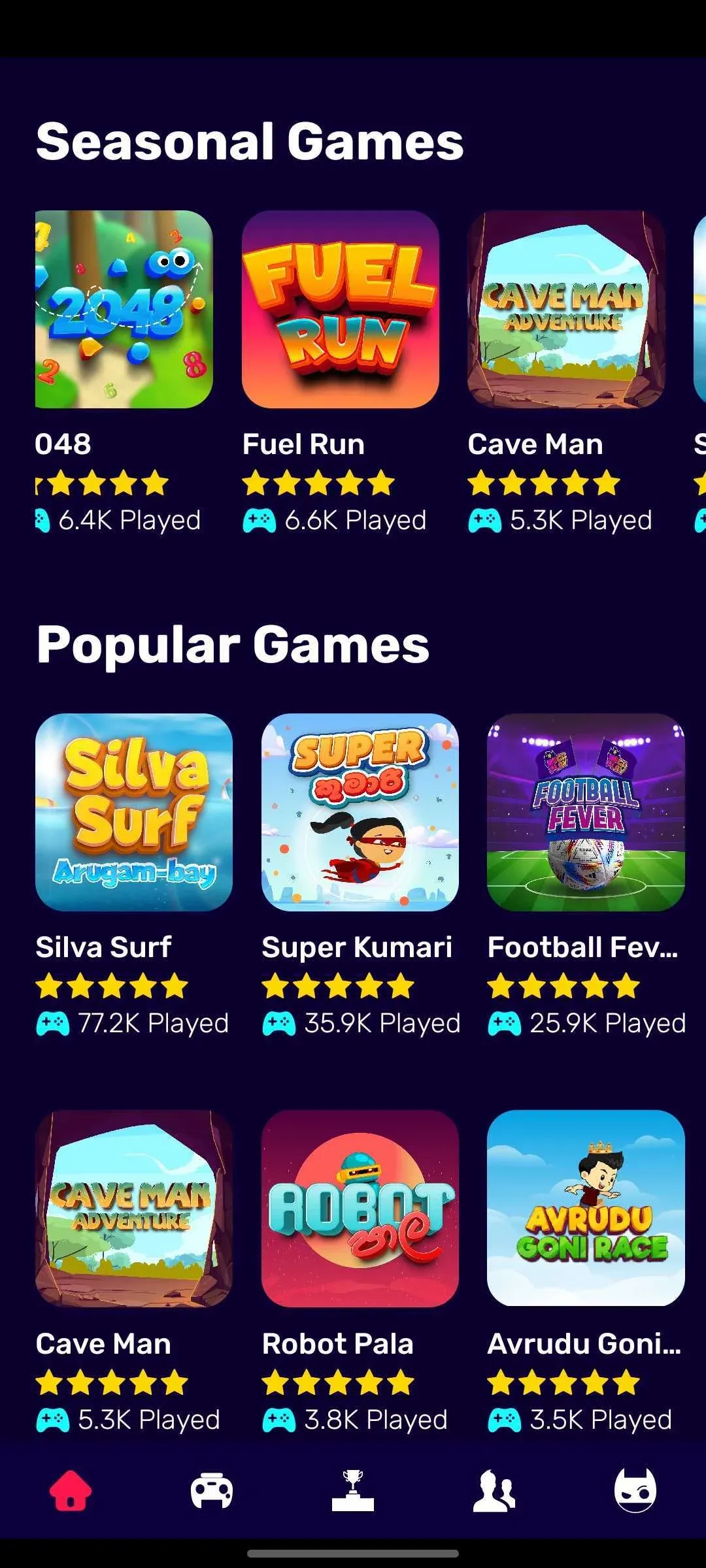Switch to the games controller tab
The height and width of the screenshot is (1568, 706).
pos(211,1491)
